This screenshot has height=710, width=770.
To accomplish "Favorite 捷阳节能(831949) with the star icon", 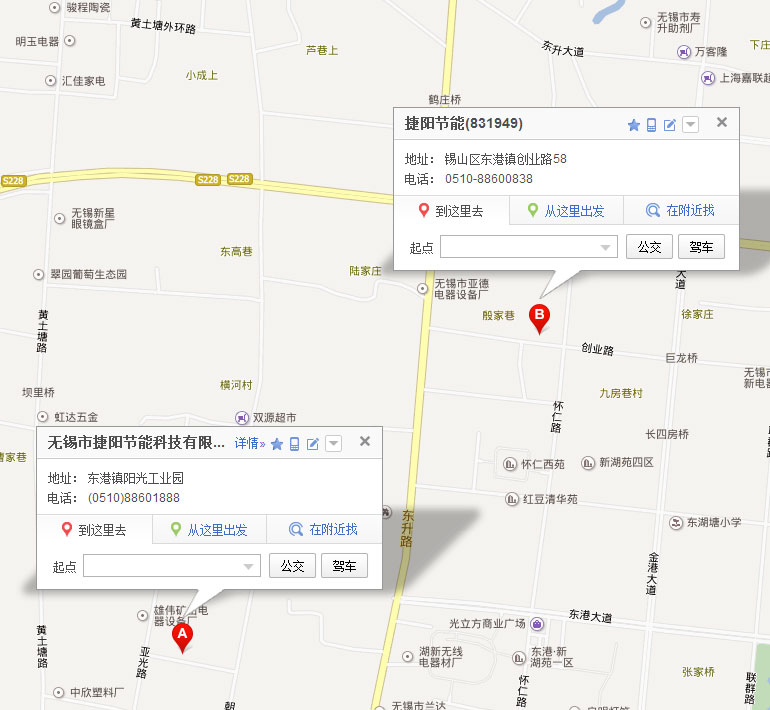I will tap(633, 125).
